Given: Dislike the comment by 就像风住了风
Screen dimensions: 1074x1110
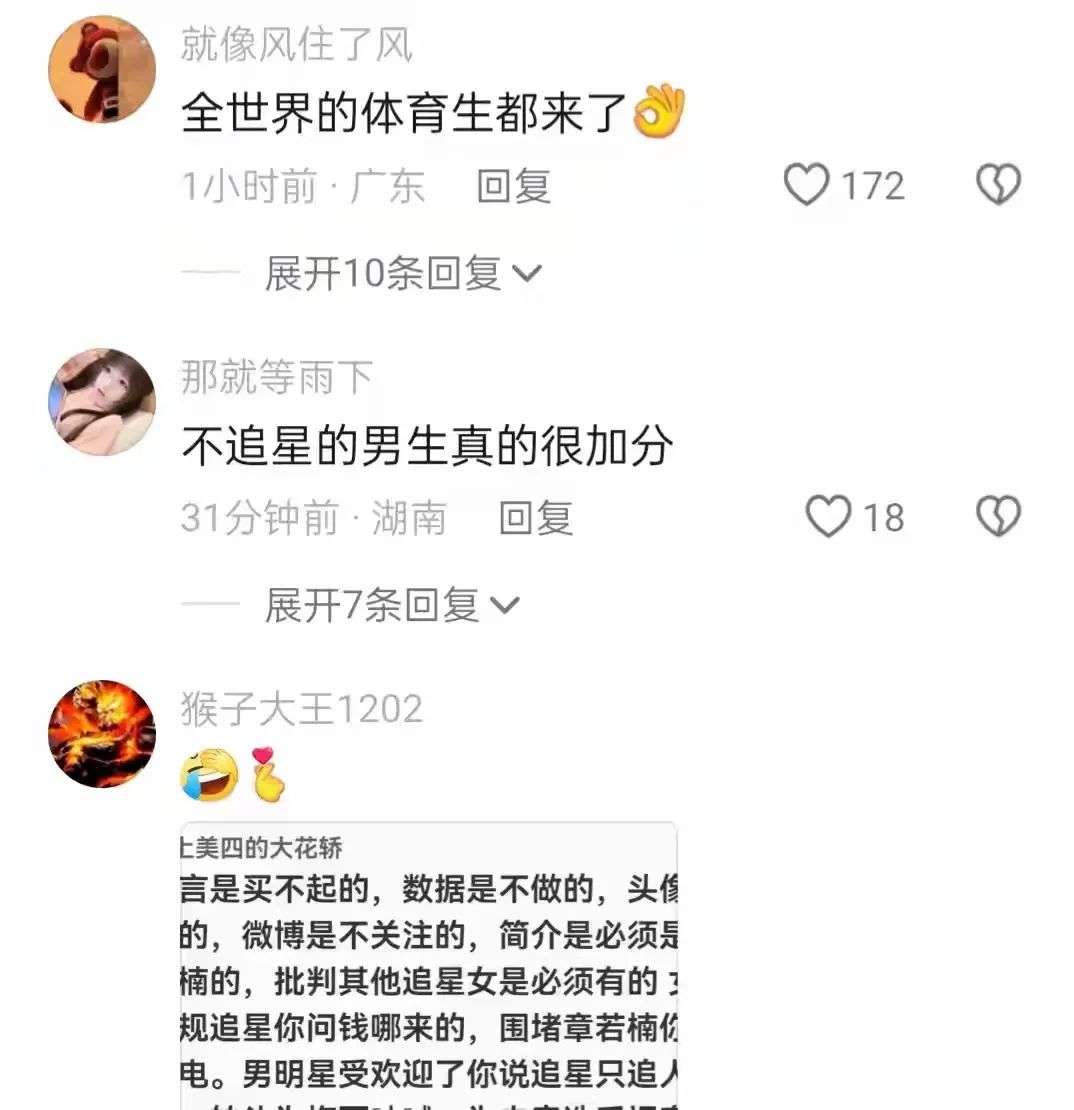Looking at the screenshot, I should click(998, 186).
